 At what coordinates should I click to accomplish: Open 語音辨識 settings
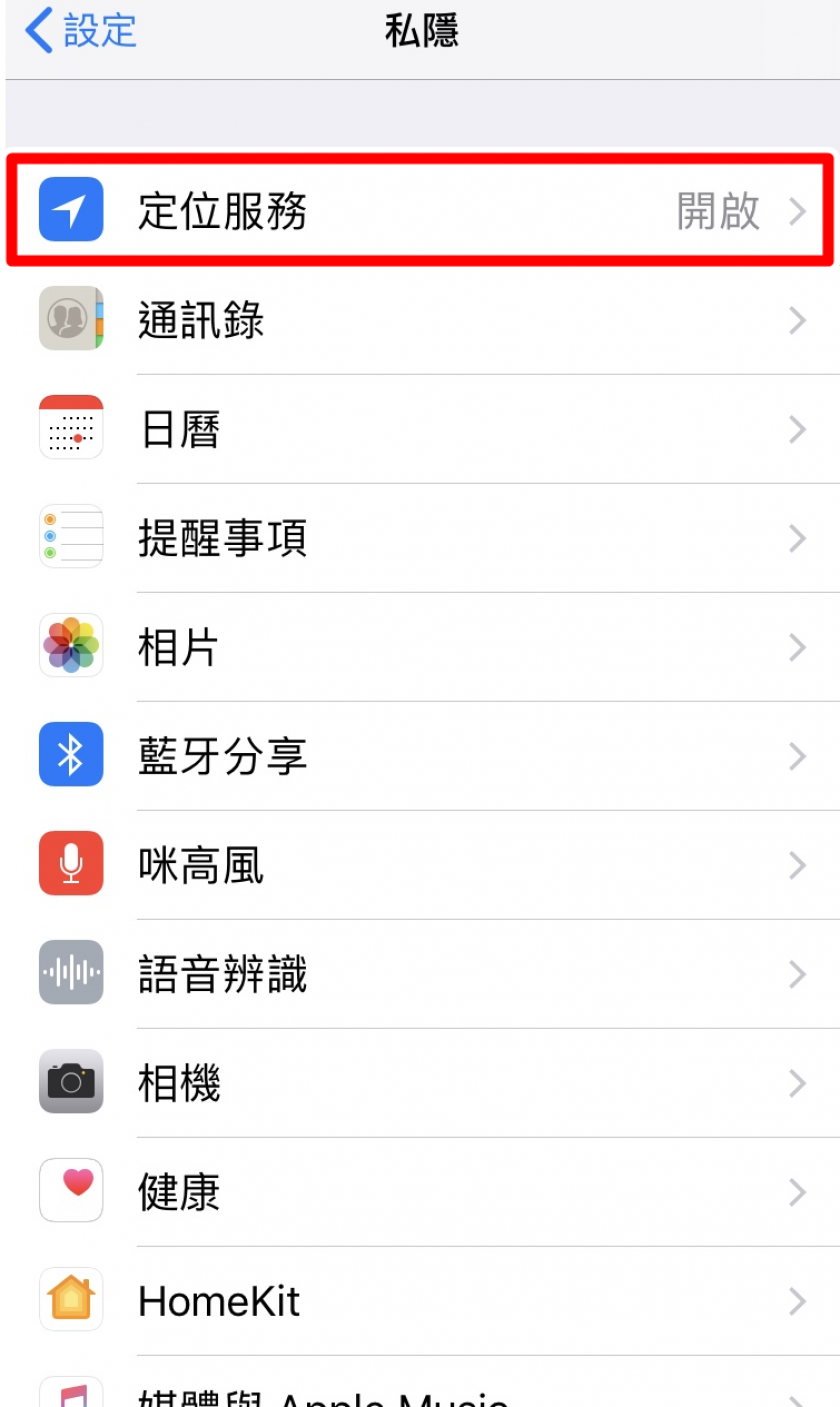(x=420, y=974)
